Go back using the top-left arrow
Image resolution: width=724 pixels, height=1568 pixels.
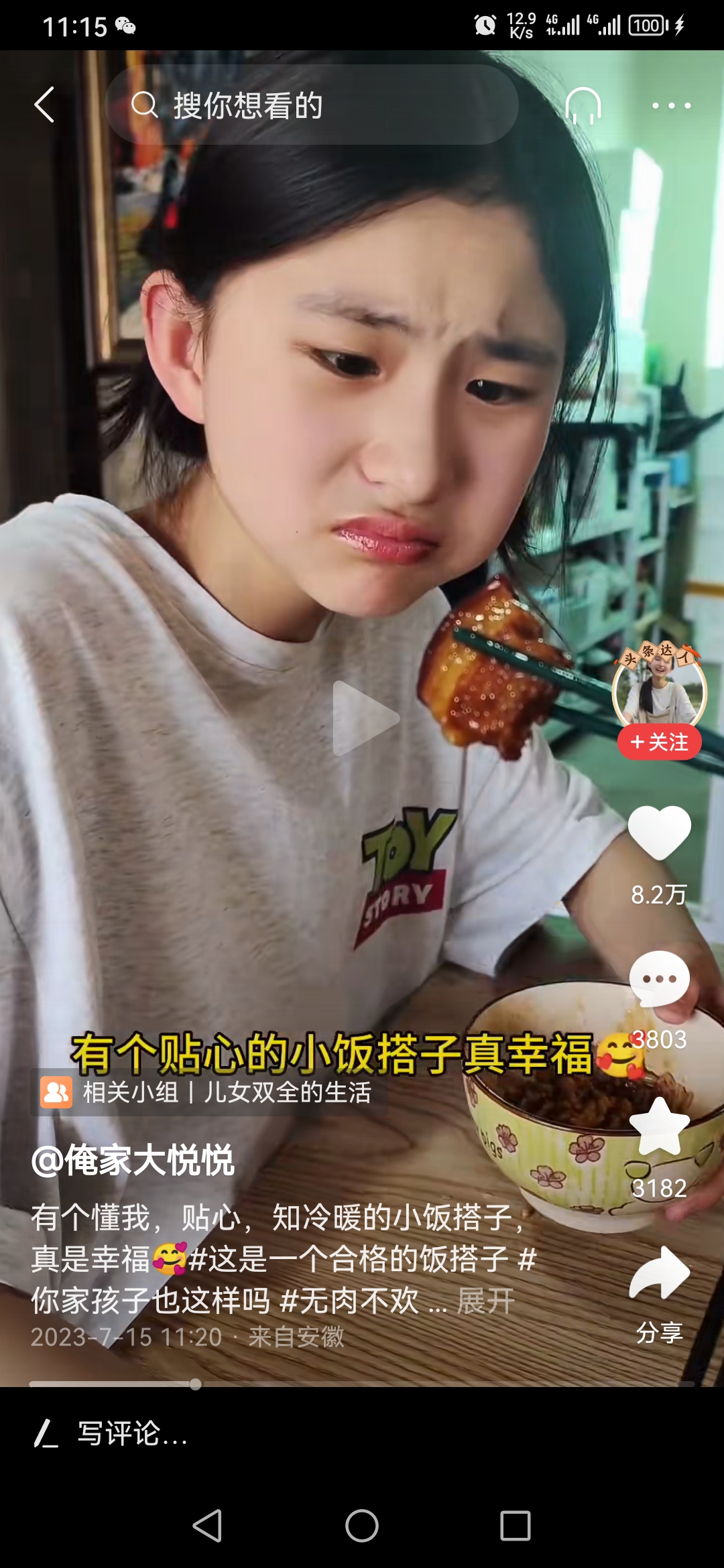pos(44,105)
